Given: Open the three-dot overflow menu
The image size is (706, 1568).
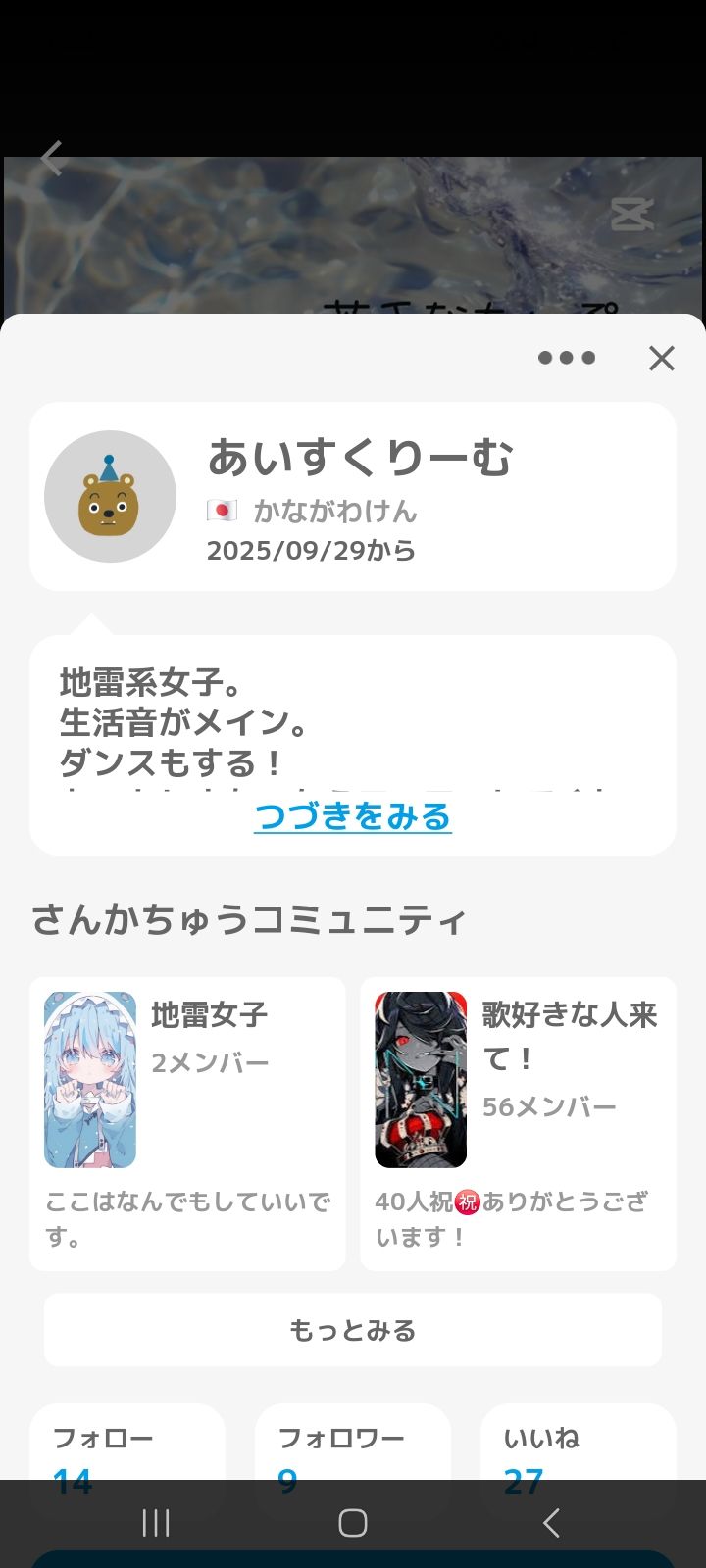Looking at the screenshot, I should [567, 358].
